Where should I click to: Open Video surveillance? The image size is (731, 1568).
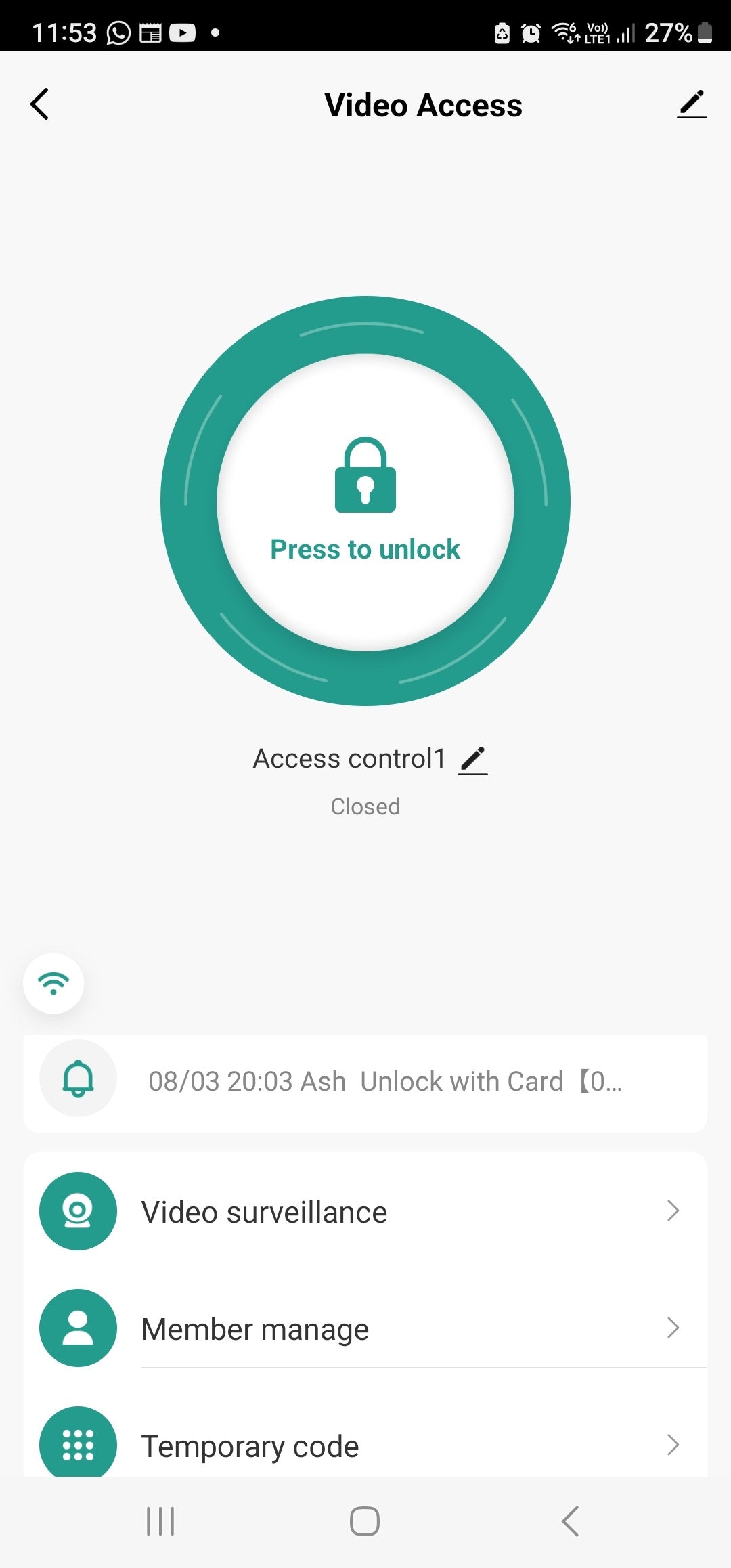click(x=365, y=1211)
